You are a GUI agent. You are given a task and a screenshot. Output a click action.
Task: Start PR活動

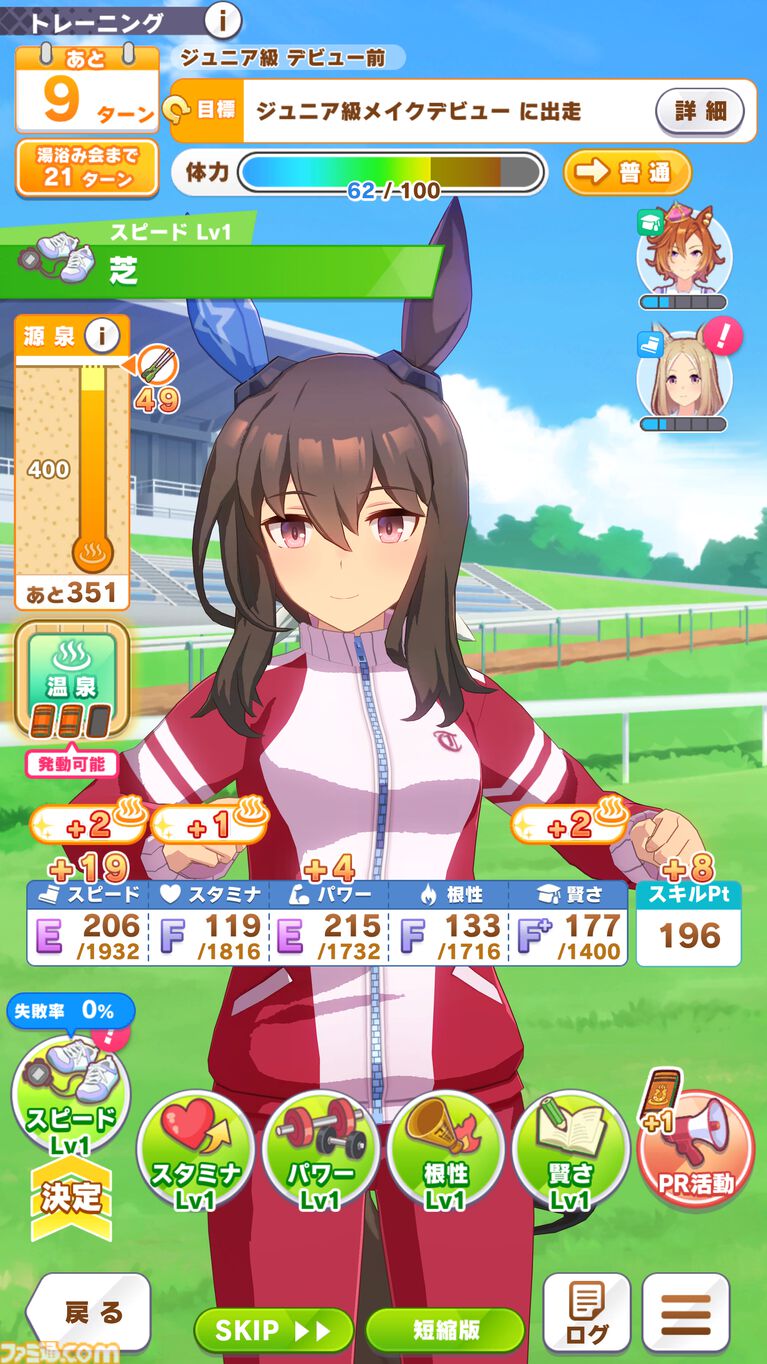coord(696,1150)
